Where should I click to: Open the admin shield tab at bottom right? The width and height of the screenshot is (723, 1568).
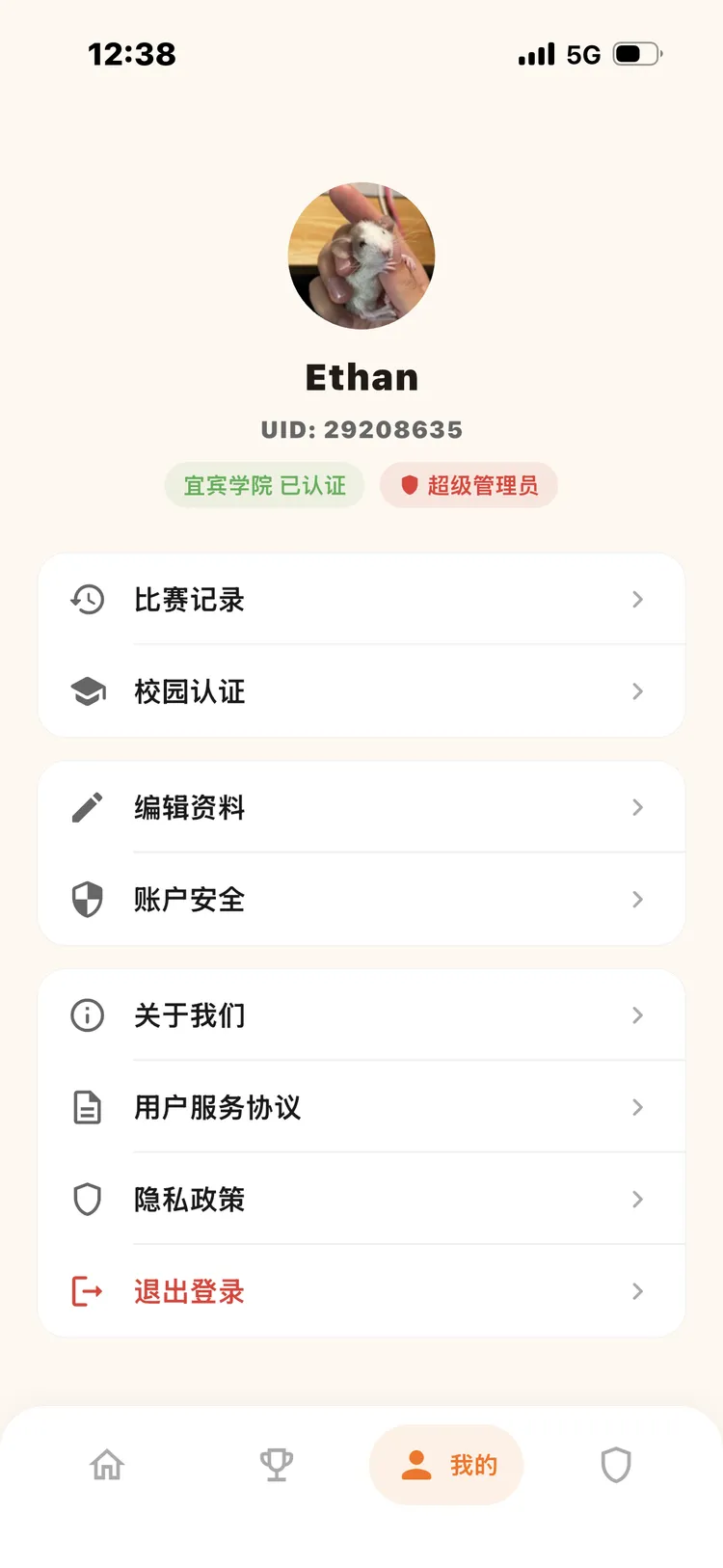coord(616,1464)
